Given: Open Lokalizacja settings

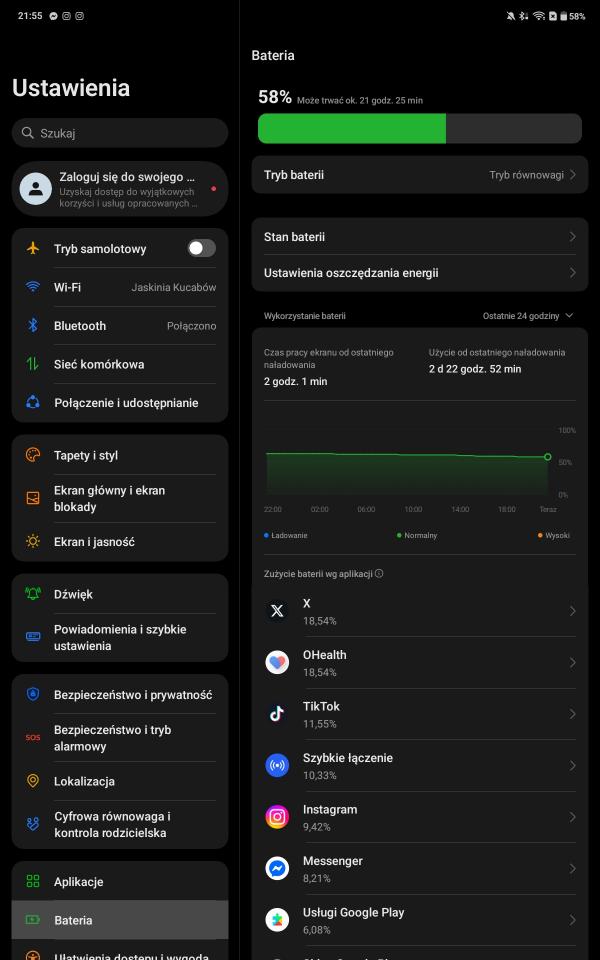Looking at the screenshot, I should (x=120, y=781).
